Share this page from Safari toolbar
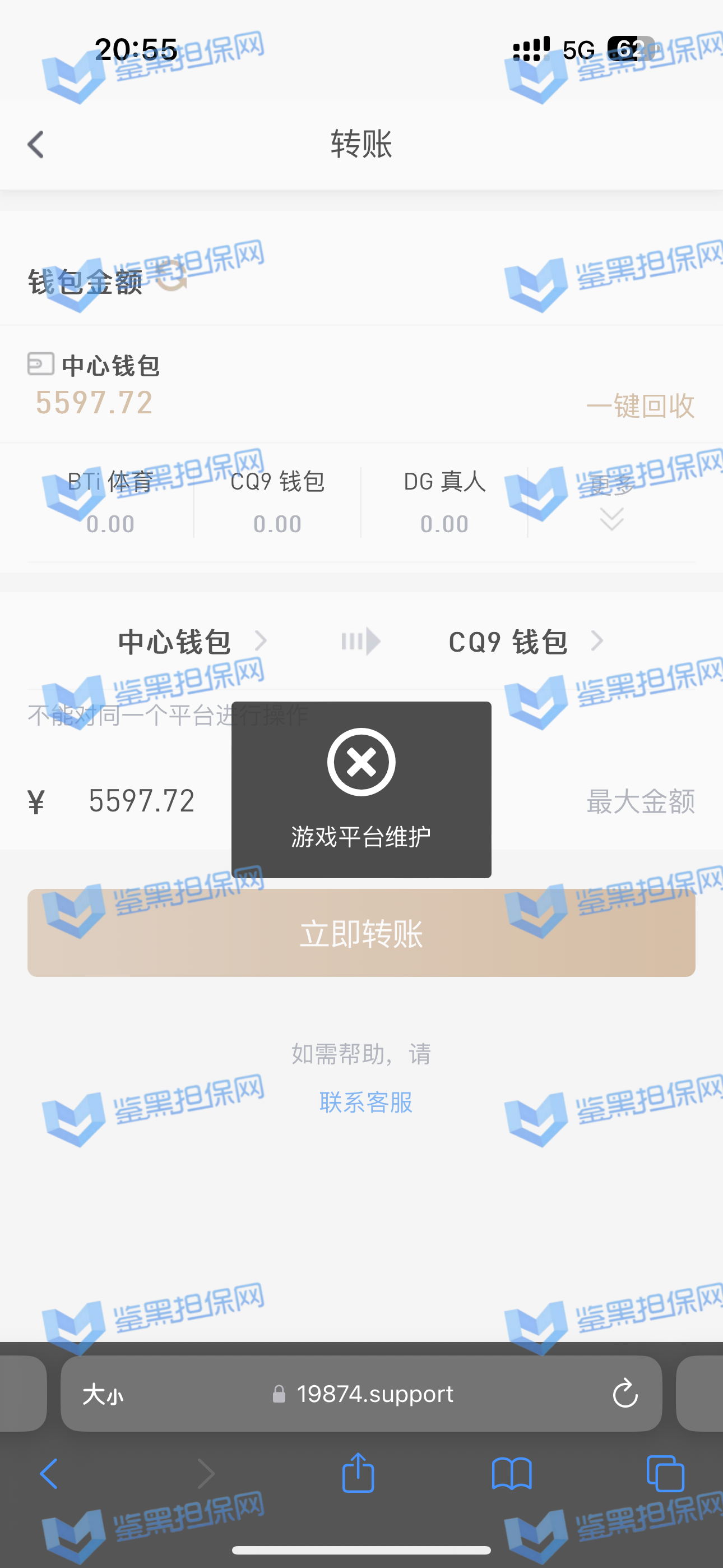This screenshot has height=1568, width=723. (x=358, y=1474)
